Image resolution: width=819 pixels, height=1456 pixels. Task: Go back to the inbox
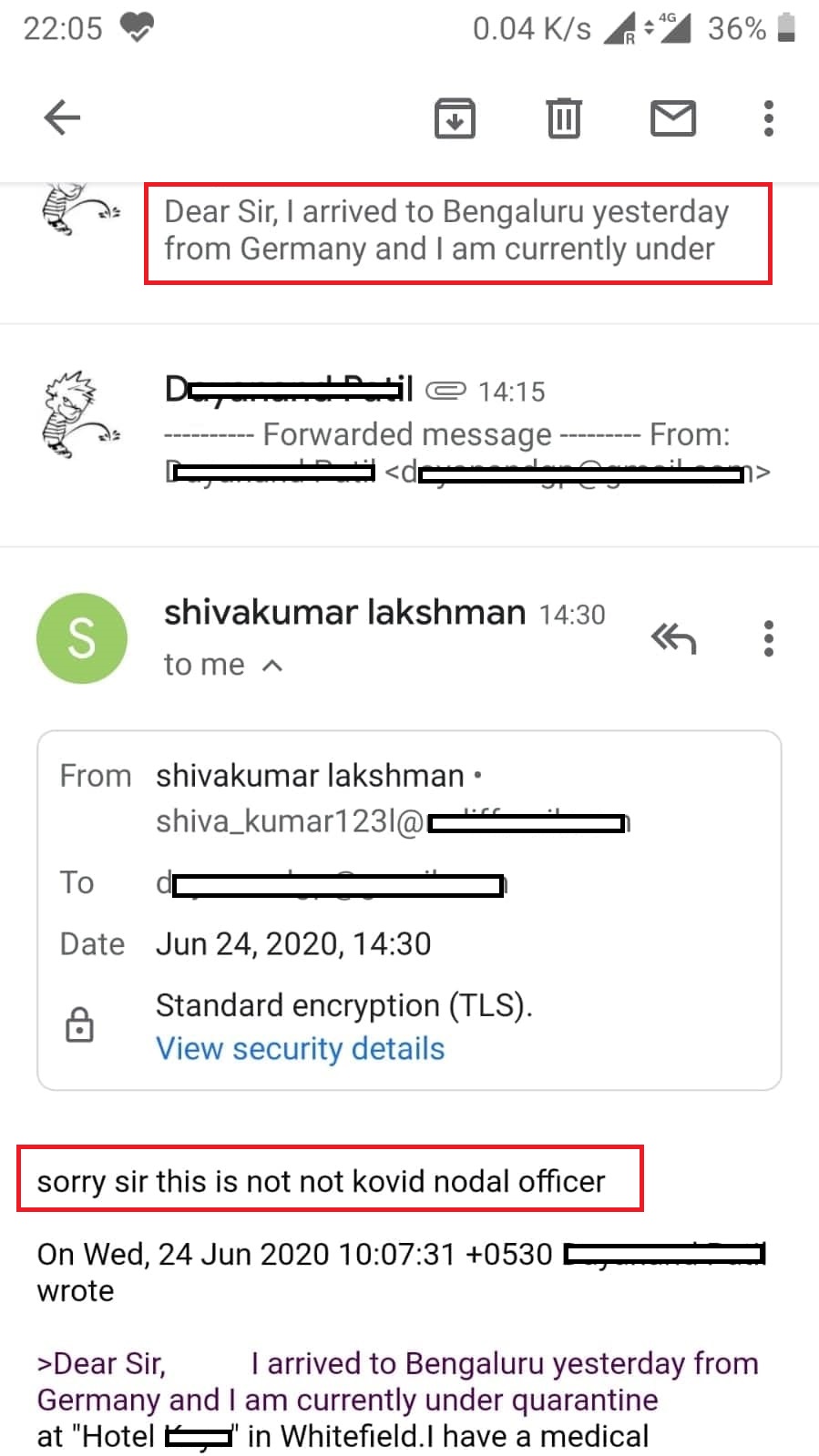tap(62, 118)
